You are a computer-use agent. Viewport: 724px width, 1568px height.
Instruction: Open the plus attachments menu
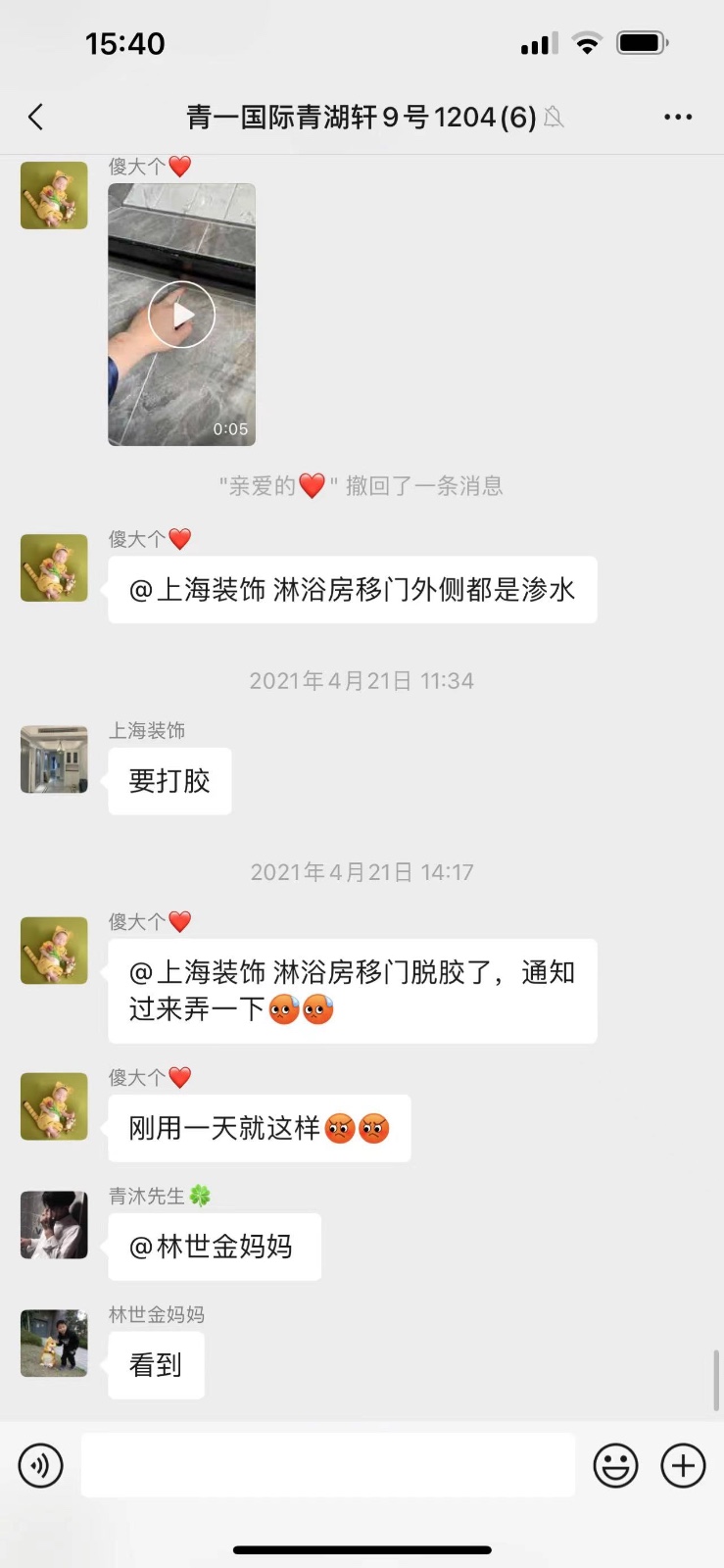(x=683, y=1466)
